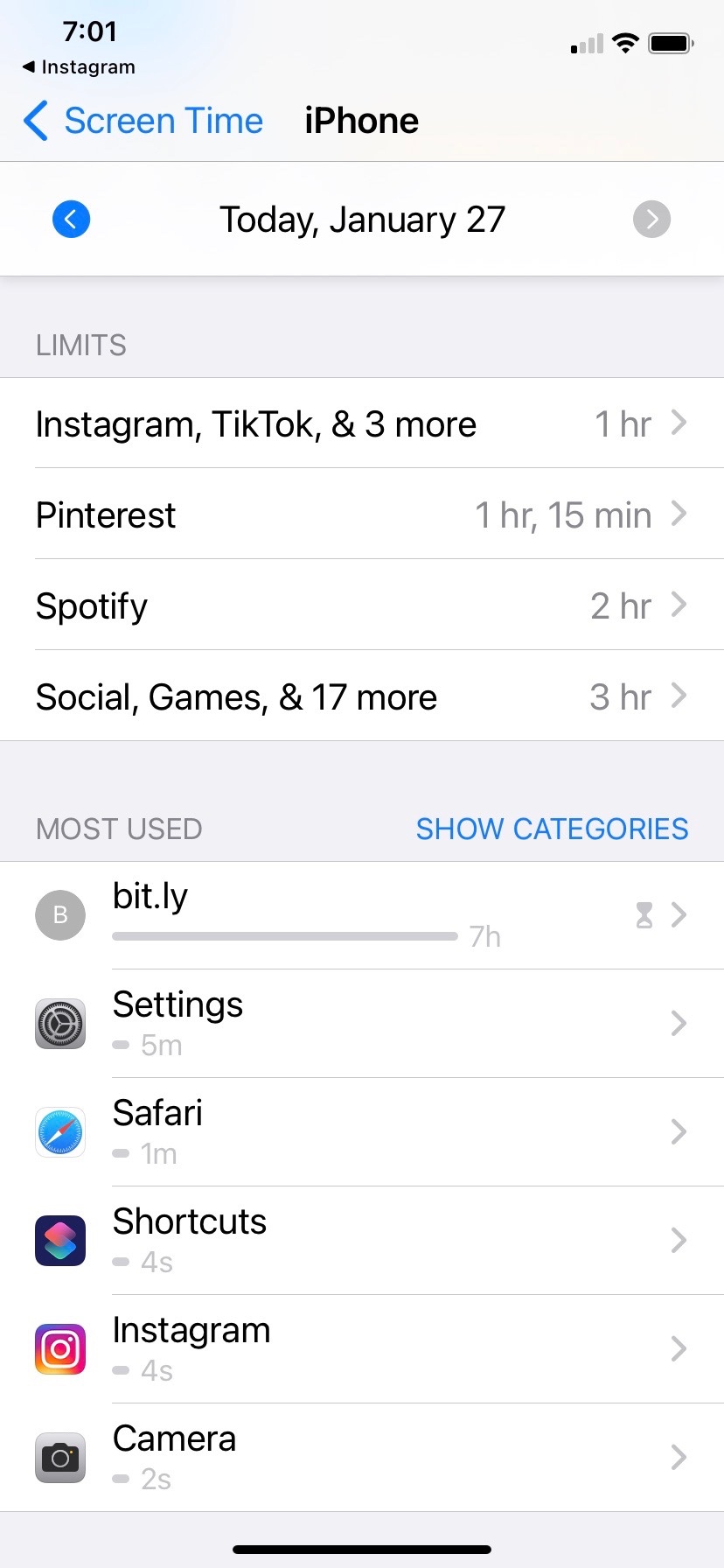Screen dimensions: 724x1568
Task: Go back to Screen Time
Action: (x=144, y=121)
